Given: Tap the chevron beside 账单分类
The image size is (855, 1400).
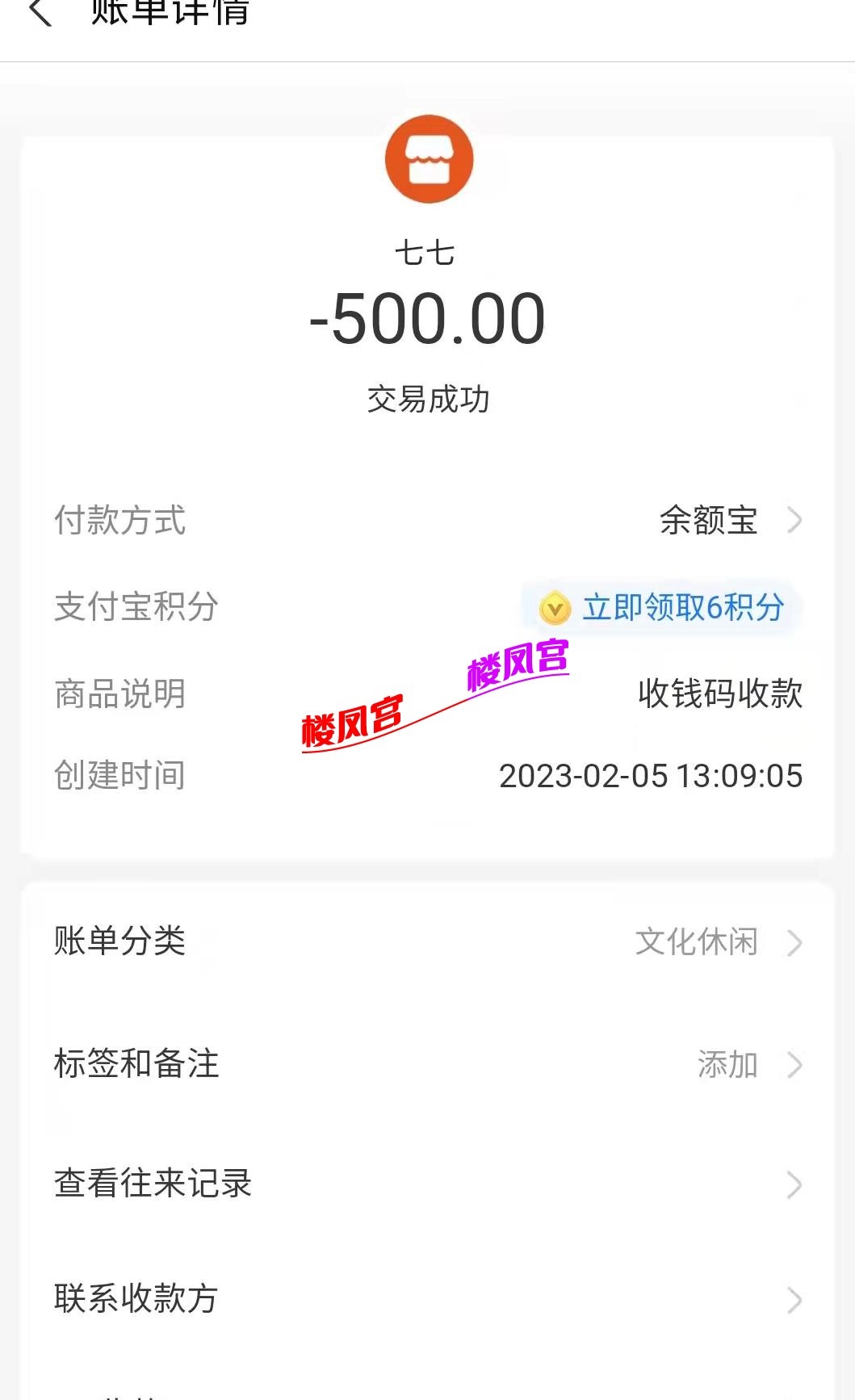Looking at the screenshot, I should click(795, 943).
